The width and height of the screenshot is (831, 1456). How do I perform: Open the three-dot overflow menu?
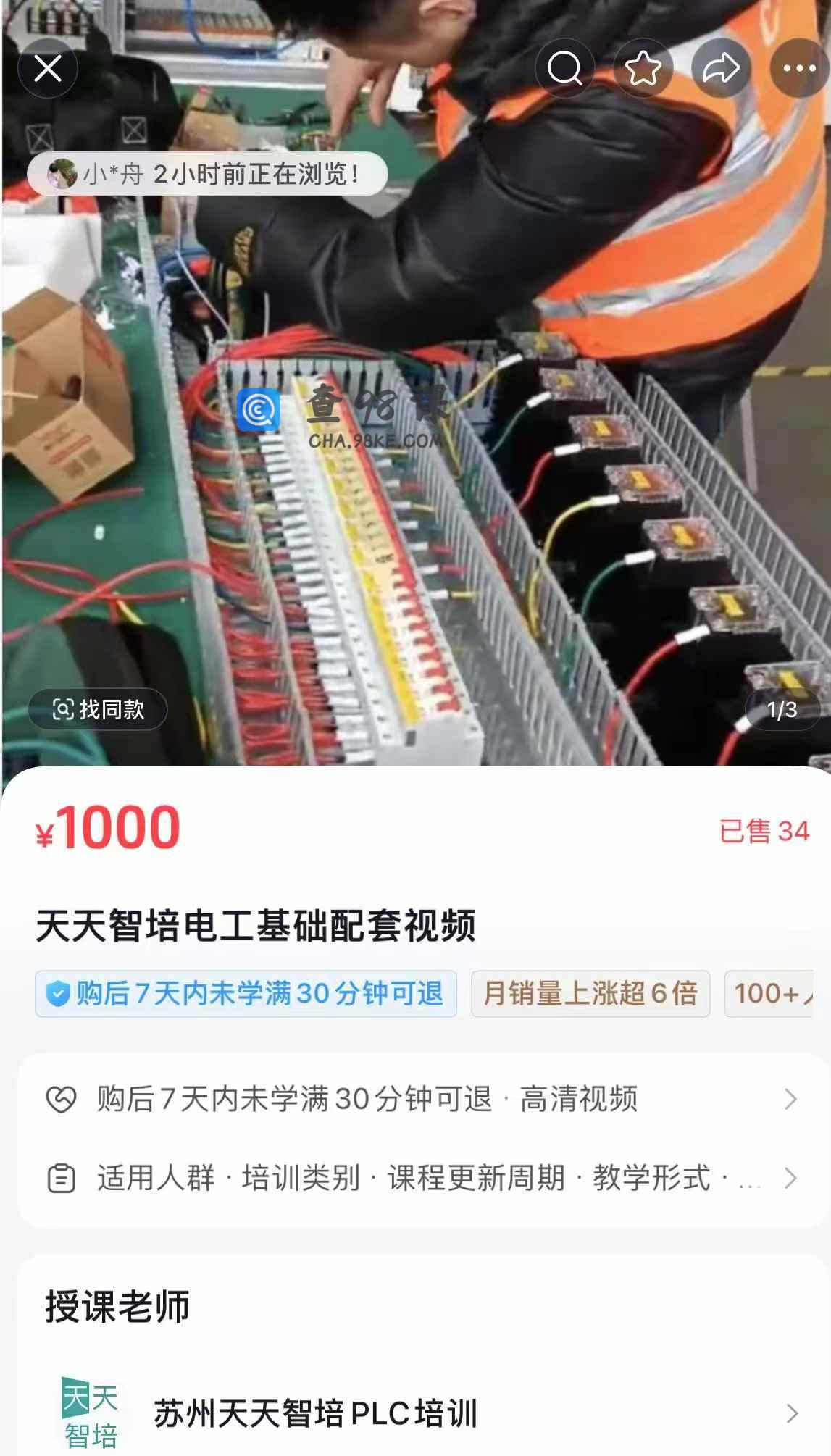(799, 70)
